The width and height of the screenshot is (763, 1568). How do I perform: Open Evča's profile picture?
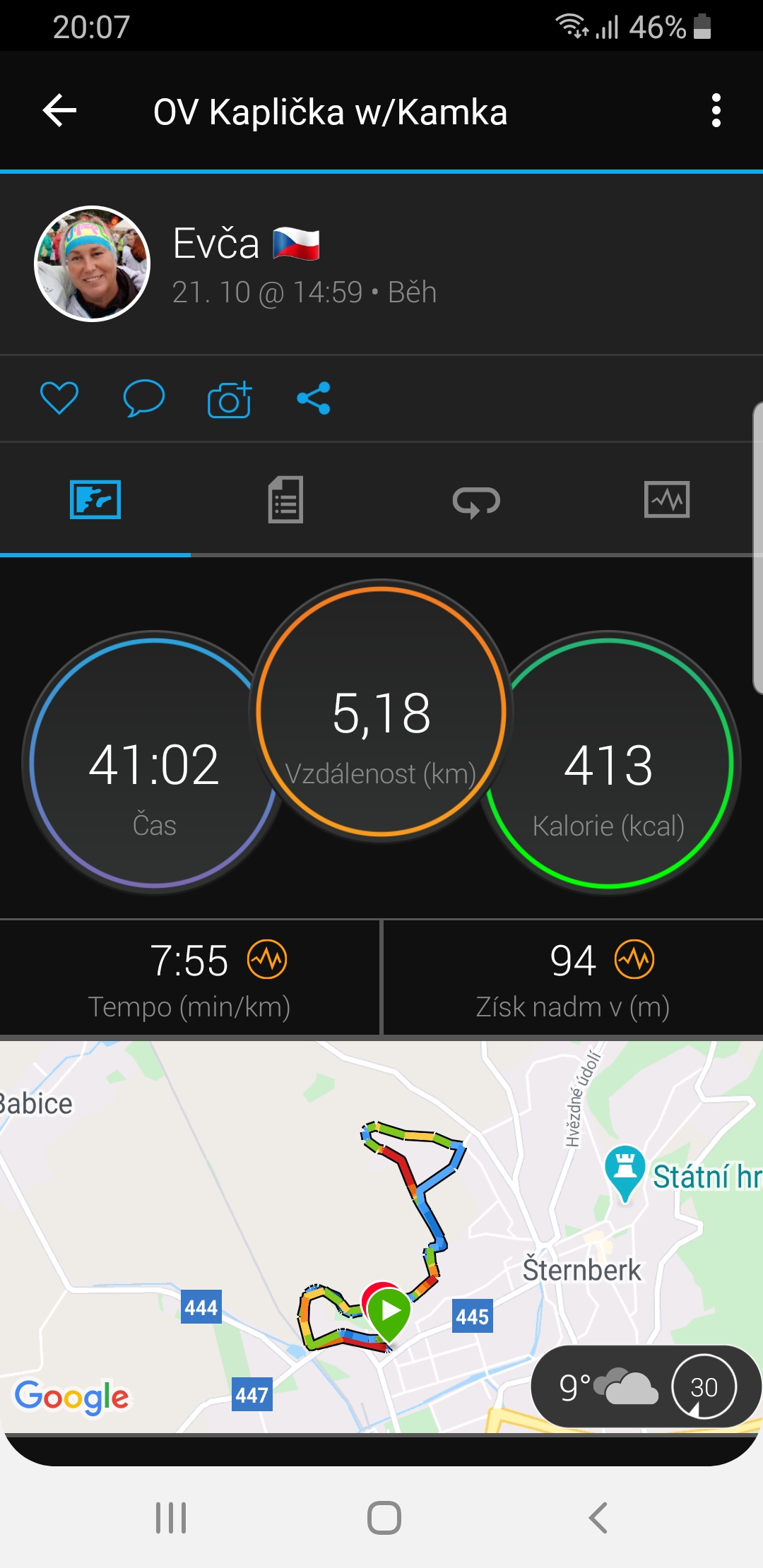pos(93,263)
